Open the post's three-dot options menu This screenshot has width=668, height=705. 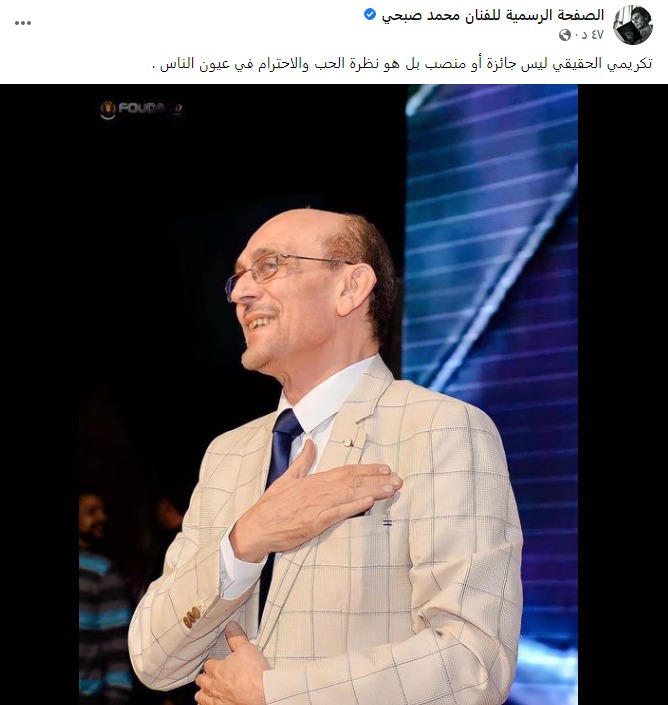coord(23,22)
